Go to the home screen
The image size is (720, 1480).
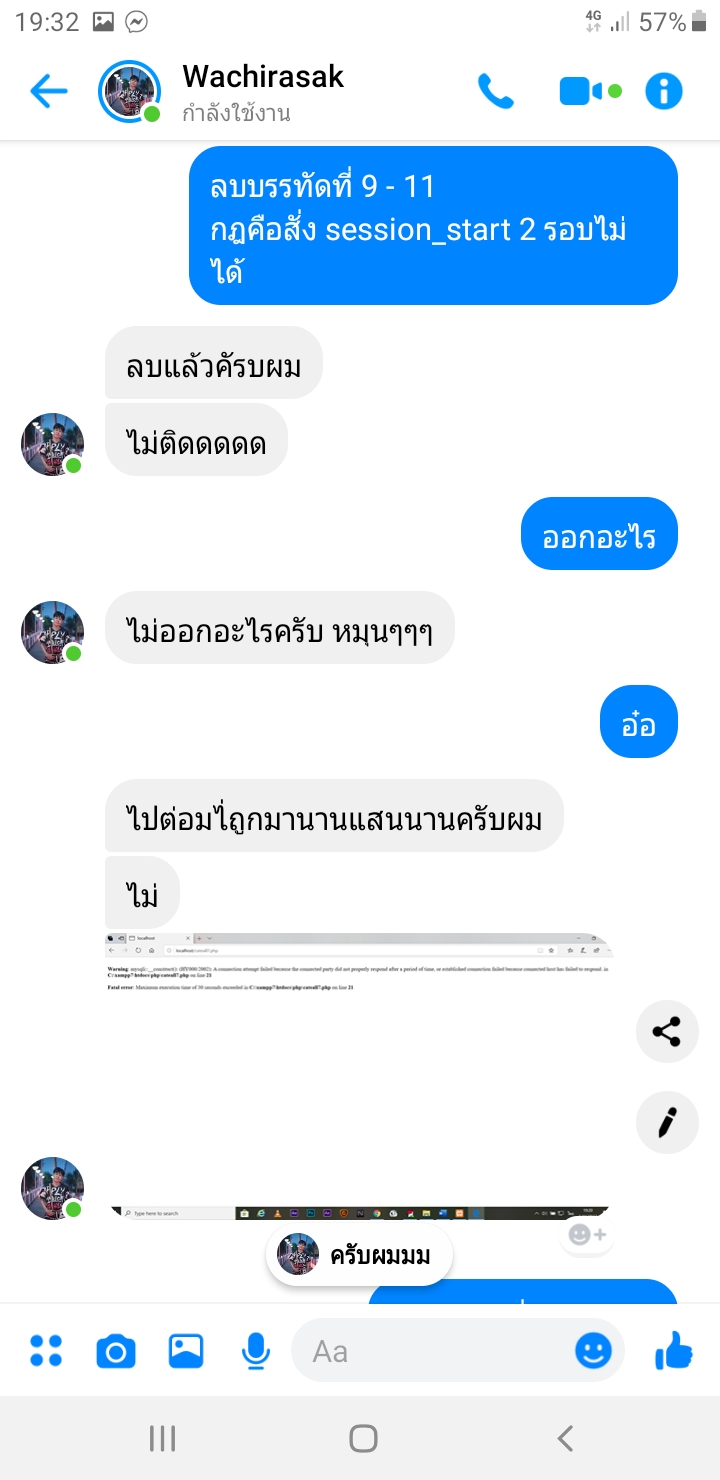363,1439
